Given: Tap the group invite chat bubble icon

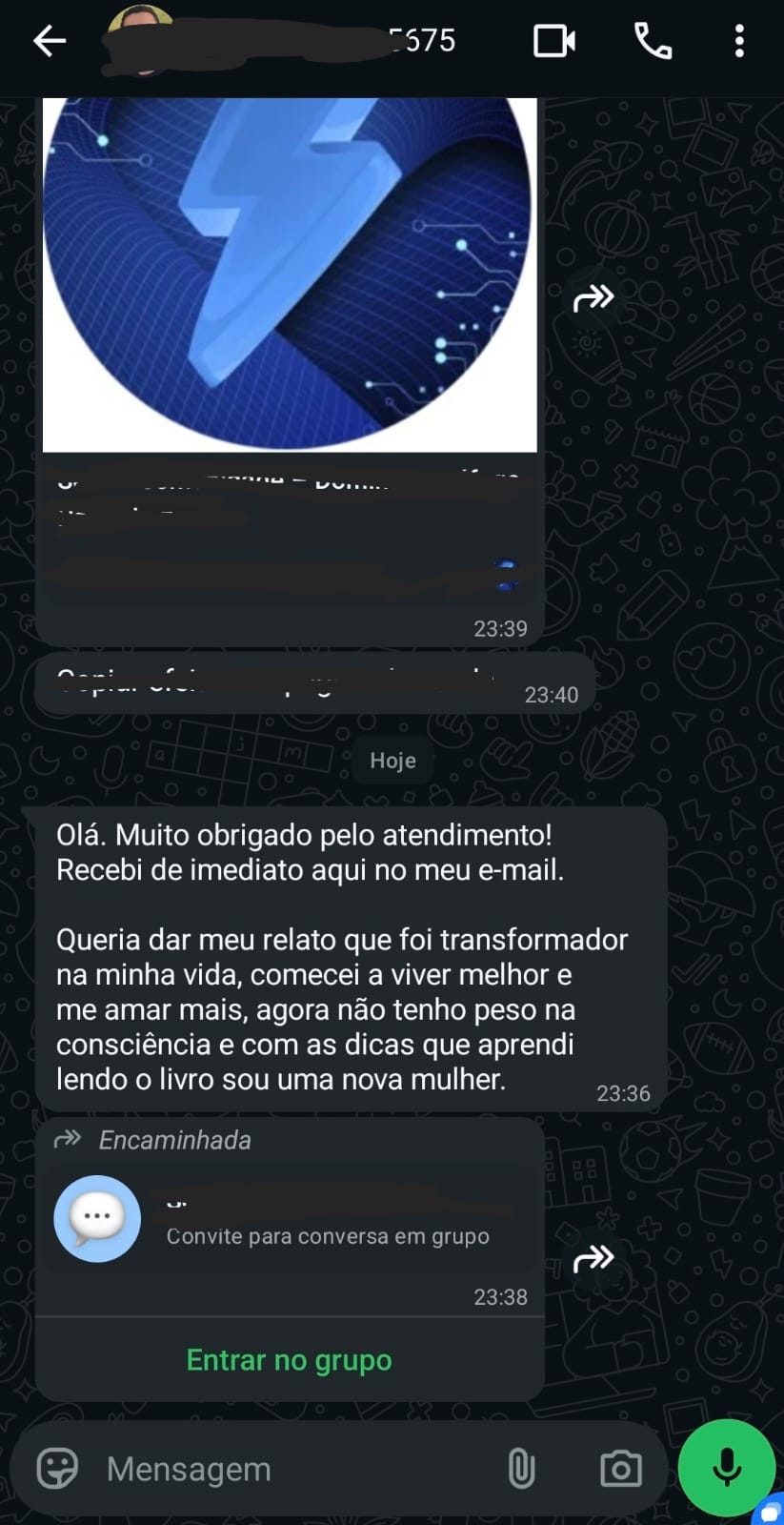Looking at the screenshot, I should (x=97, y=1219).
